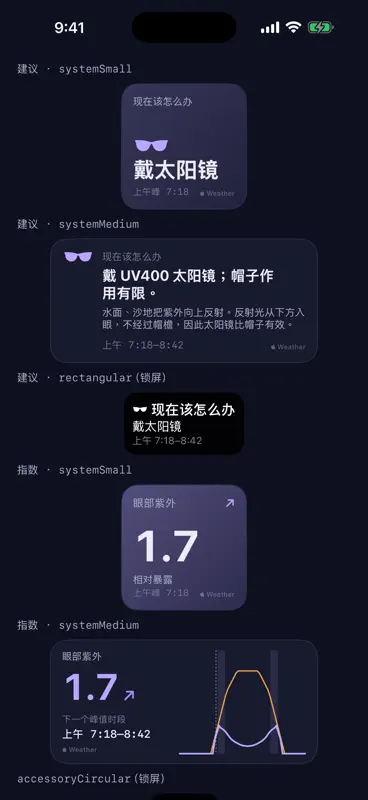This screenshot has height=800, width=368.
Task: Open the medium 眼部紫外 widget with chart
Action: coord(184,702)
